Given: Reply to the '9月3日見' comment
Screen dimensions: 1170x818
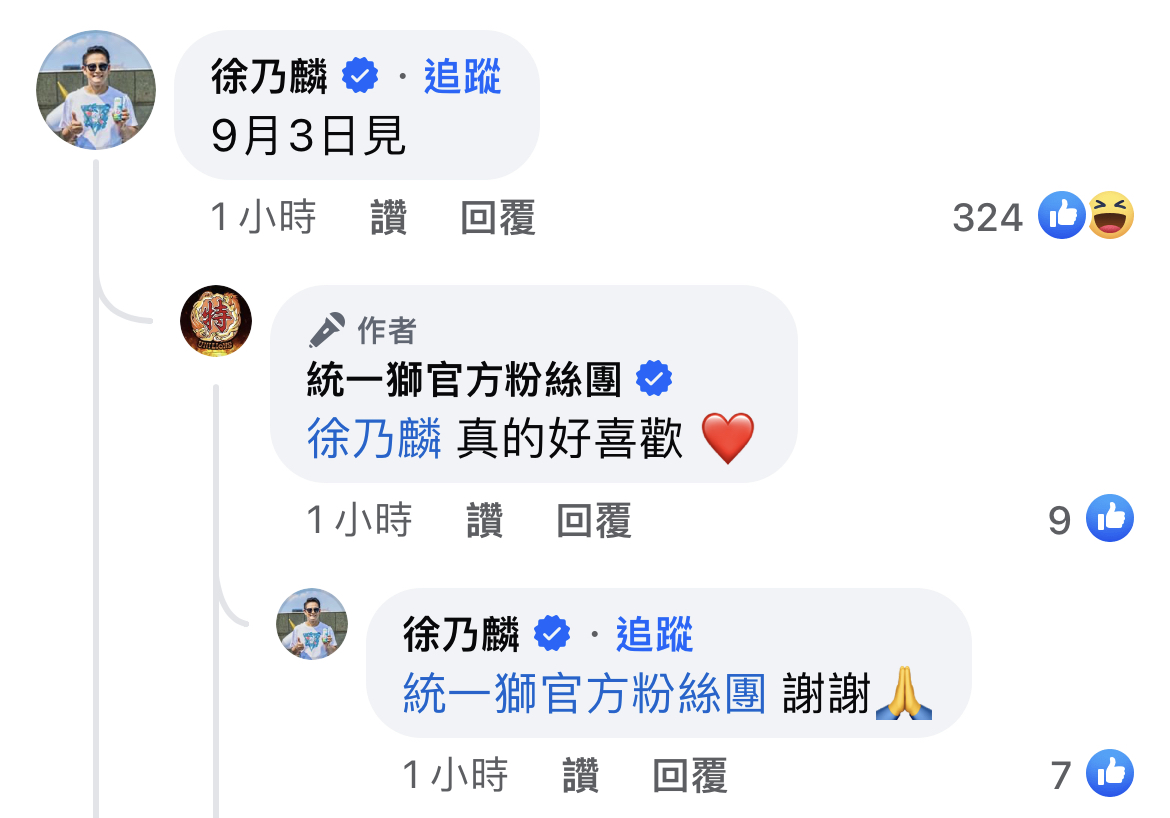Looking at the screenshot, I should point(497,217).
